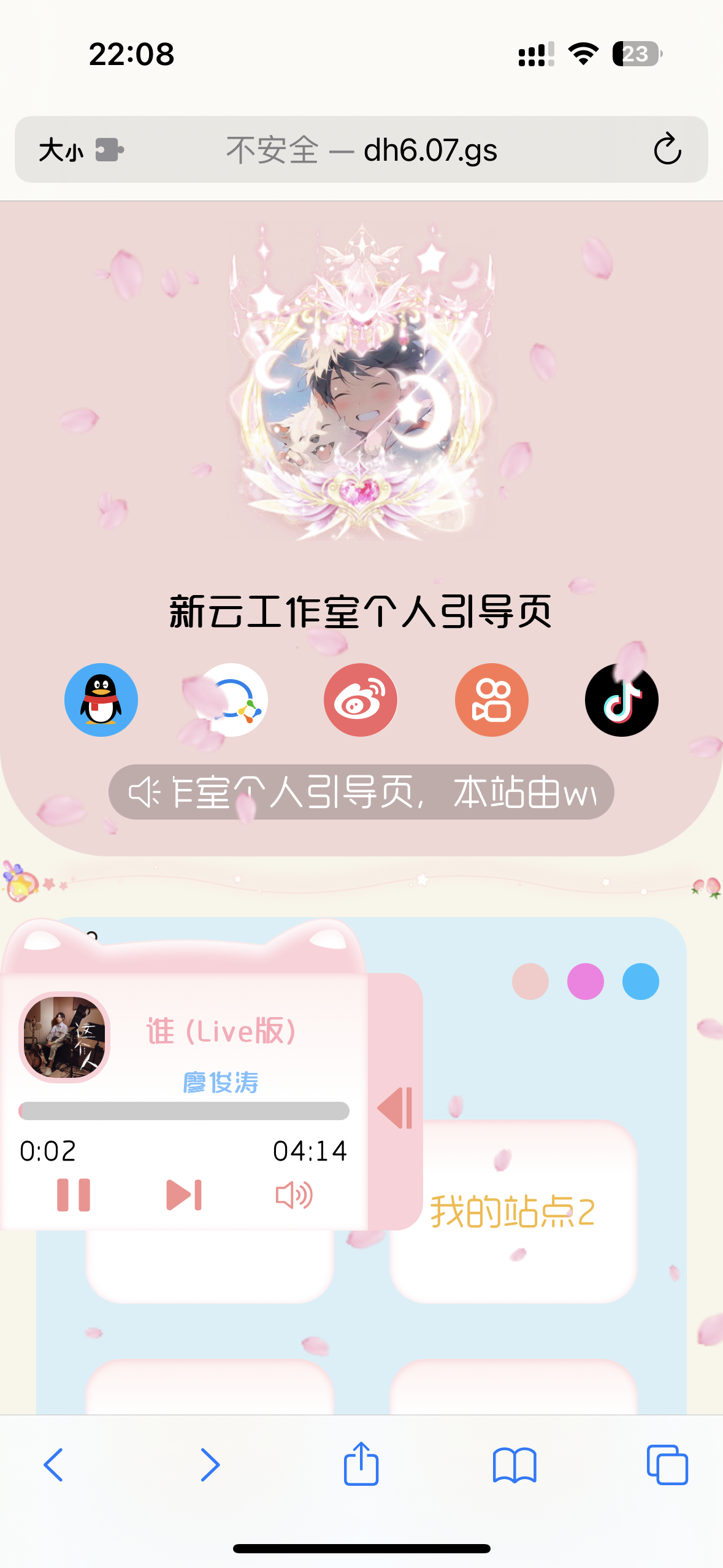Share this page from Safari toolbar
The height and width of the screenshot is (1568, 723).
coord(361,1464)
